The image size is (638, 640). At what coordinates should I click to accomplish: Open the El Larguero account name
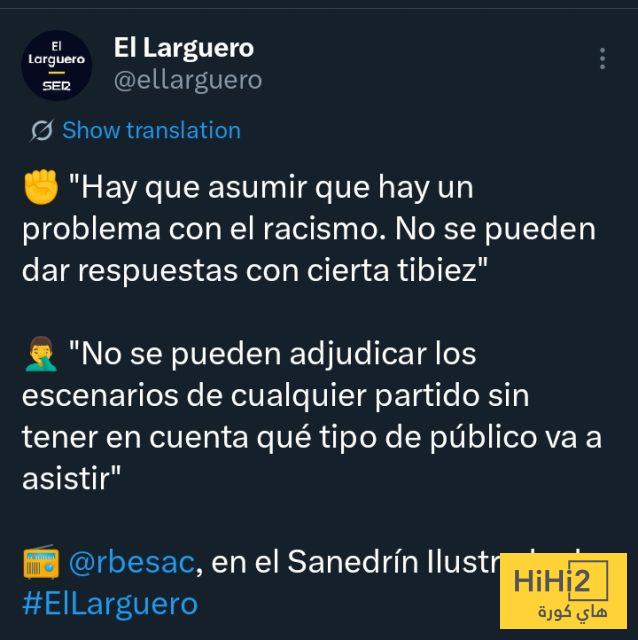[184, 47]
